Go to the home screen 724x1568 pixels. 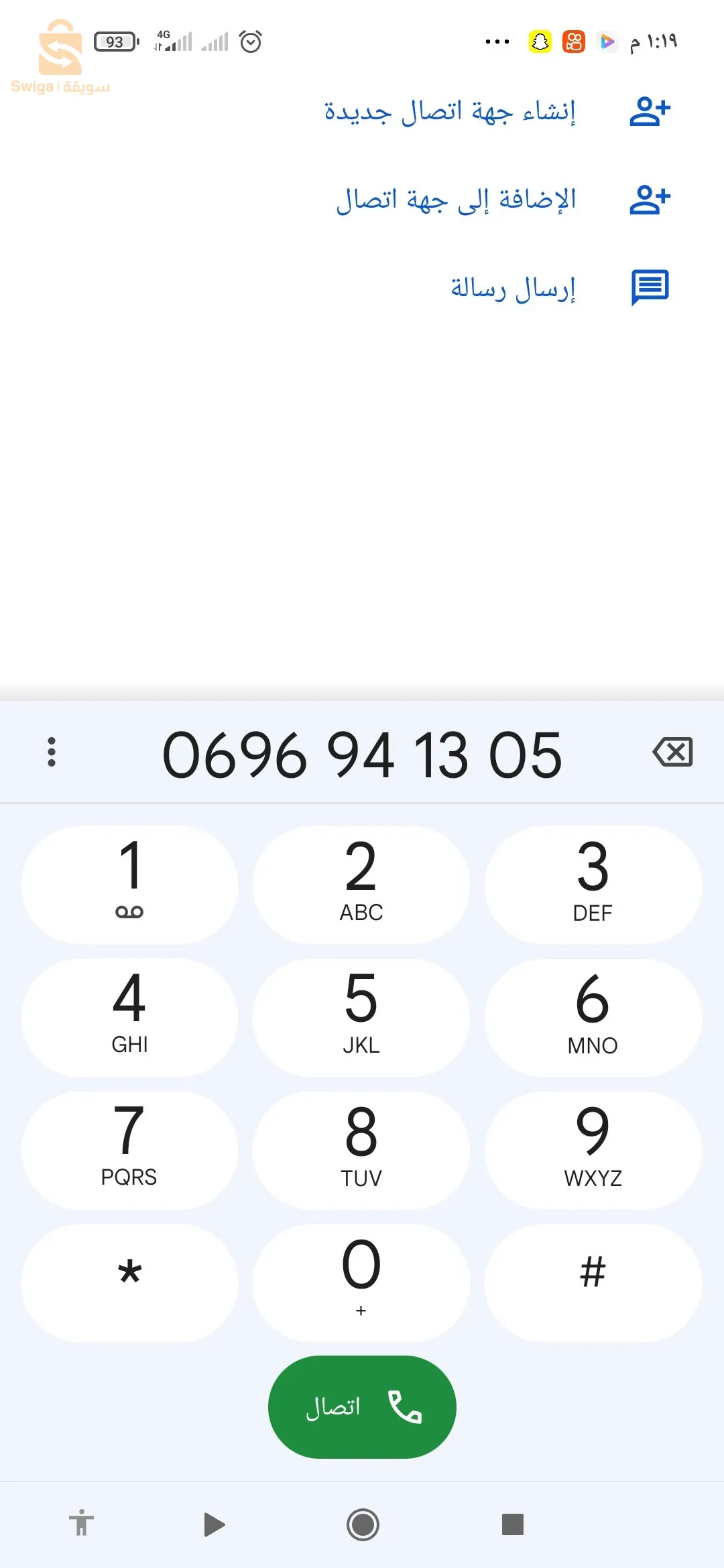click(363, 1524)
